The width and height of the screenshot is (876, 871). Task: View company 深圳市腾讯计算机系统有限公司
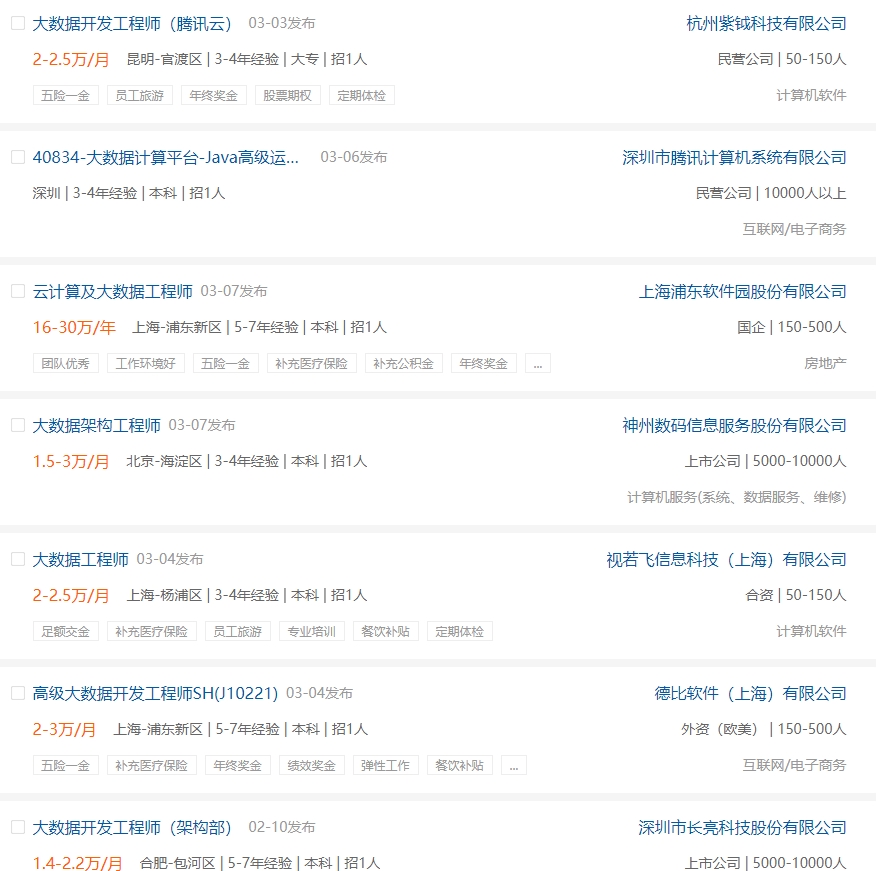coord(734,157)
